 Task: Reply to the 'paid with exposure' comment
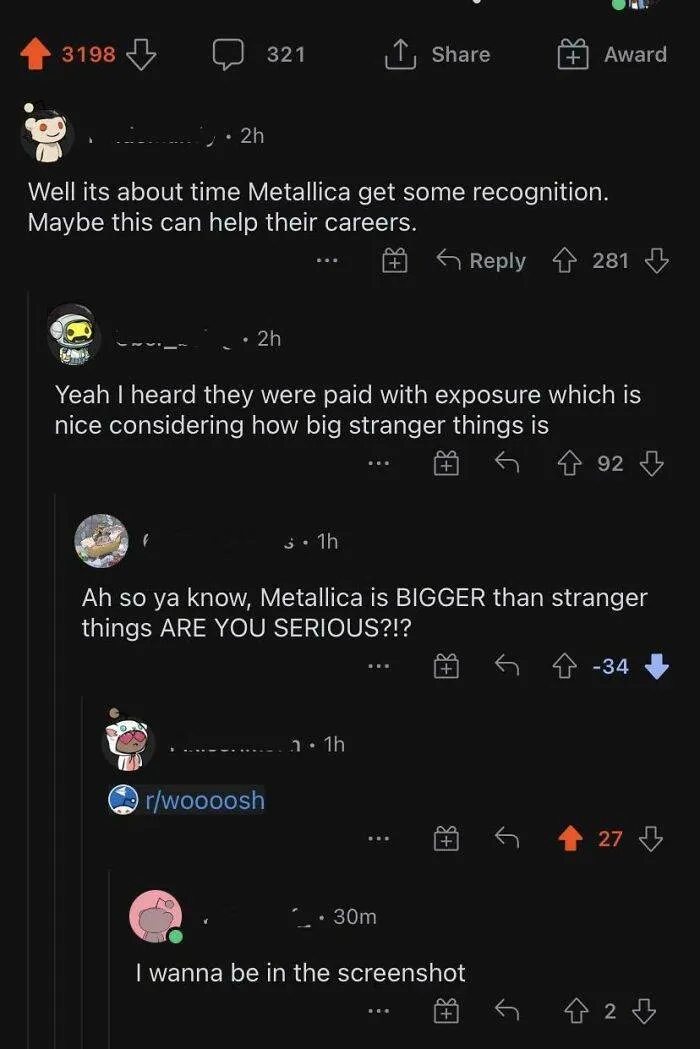pos(507,463)
